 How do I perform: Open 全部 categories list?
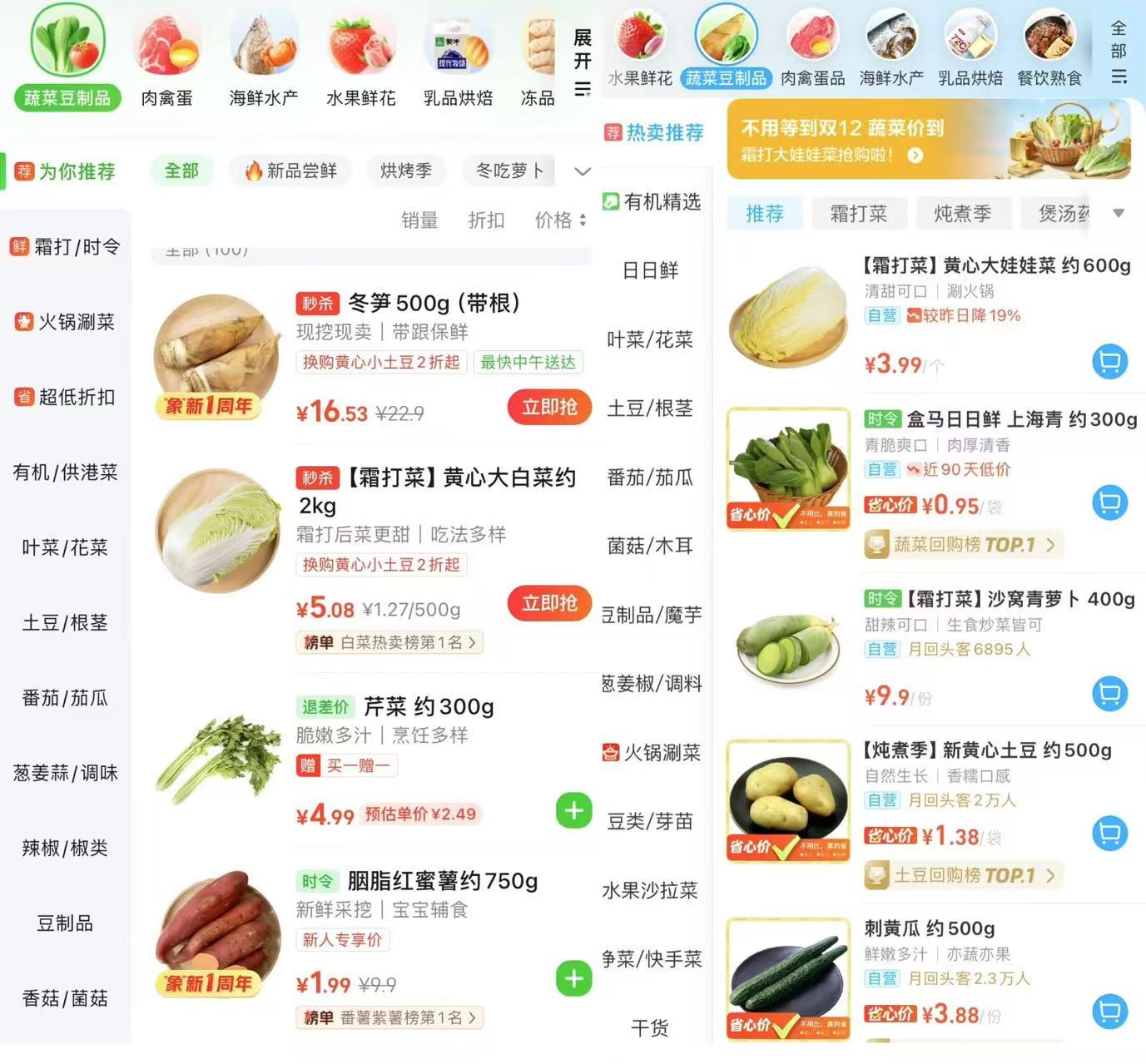1119,52
